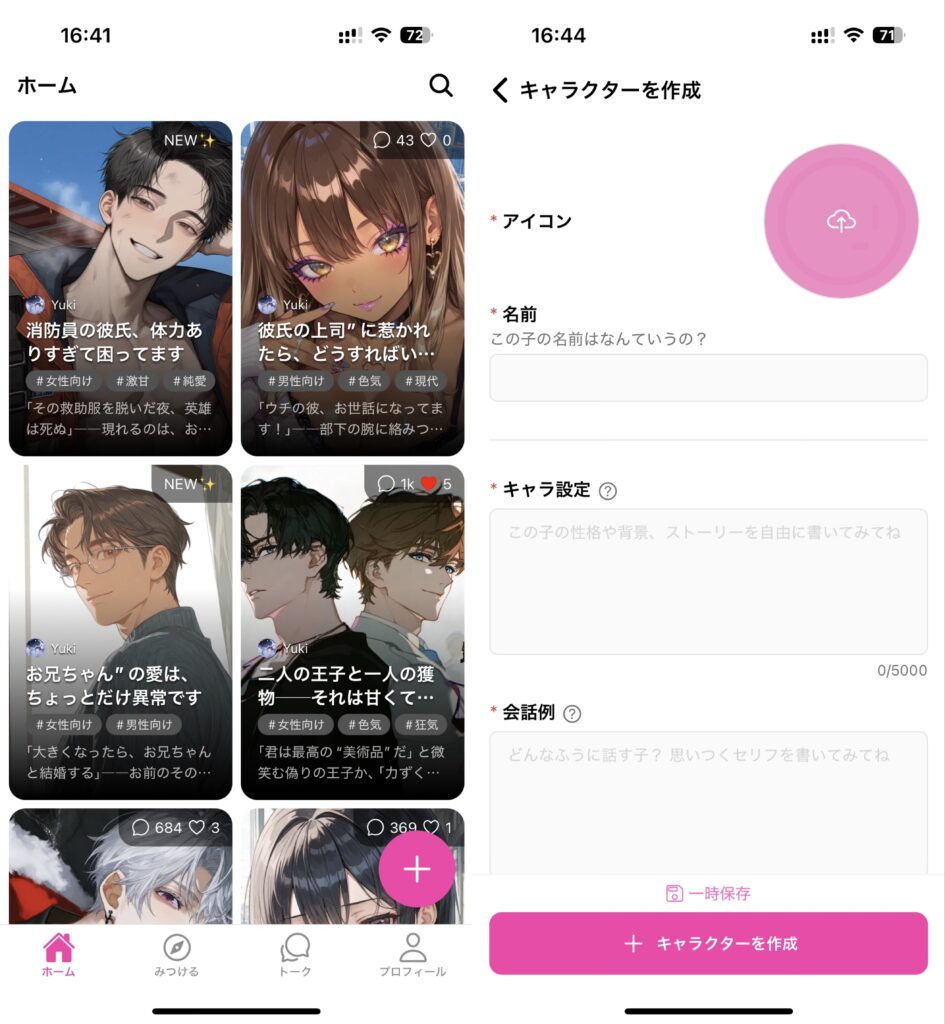Open the search magnifier on ホーム

click(441, 86)
